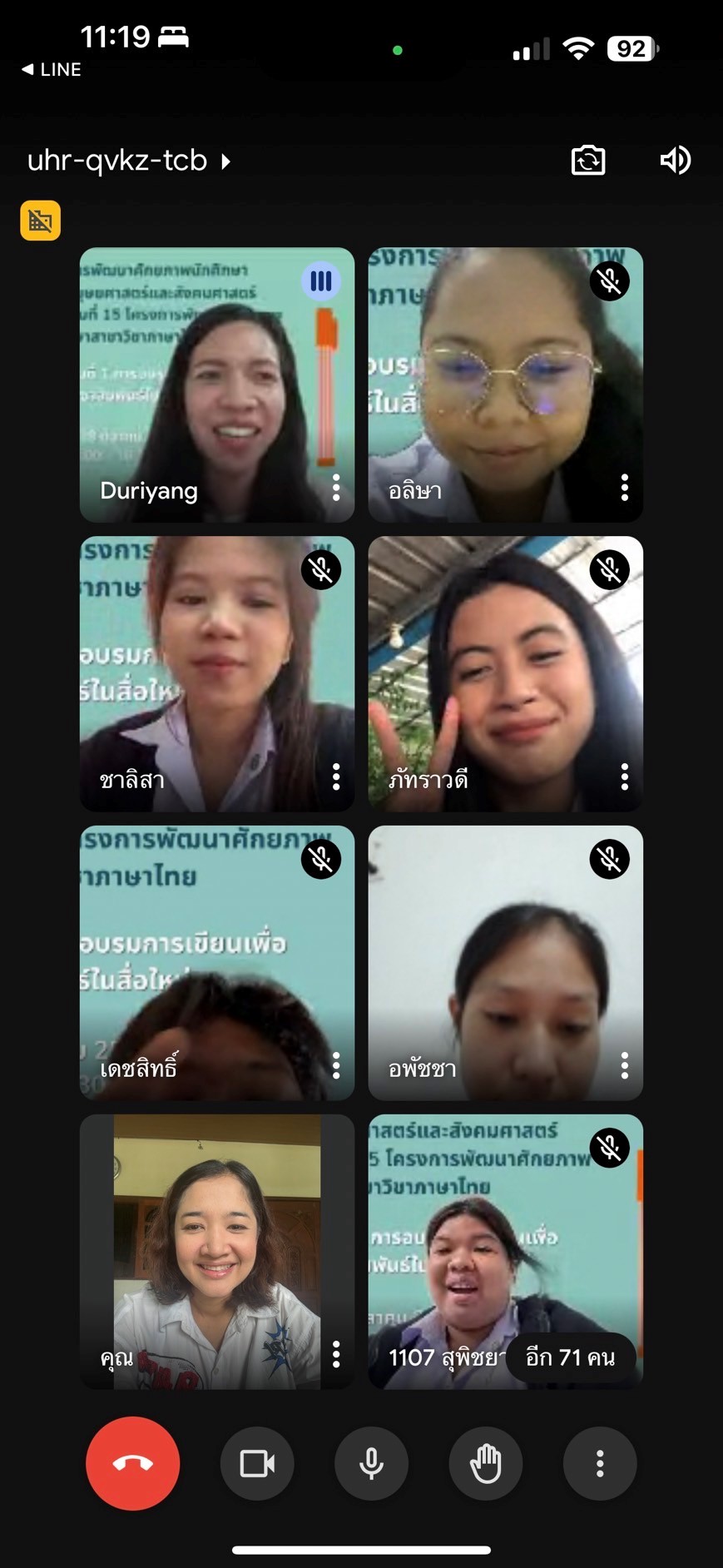723x1568 pixels.
Task: Return to LINE from the status bar
Action: 52,70
